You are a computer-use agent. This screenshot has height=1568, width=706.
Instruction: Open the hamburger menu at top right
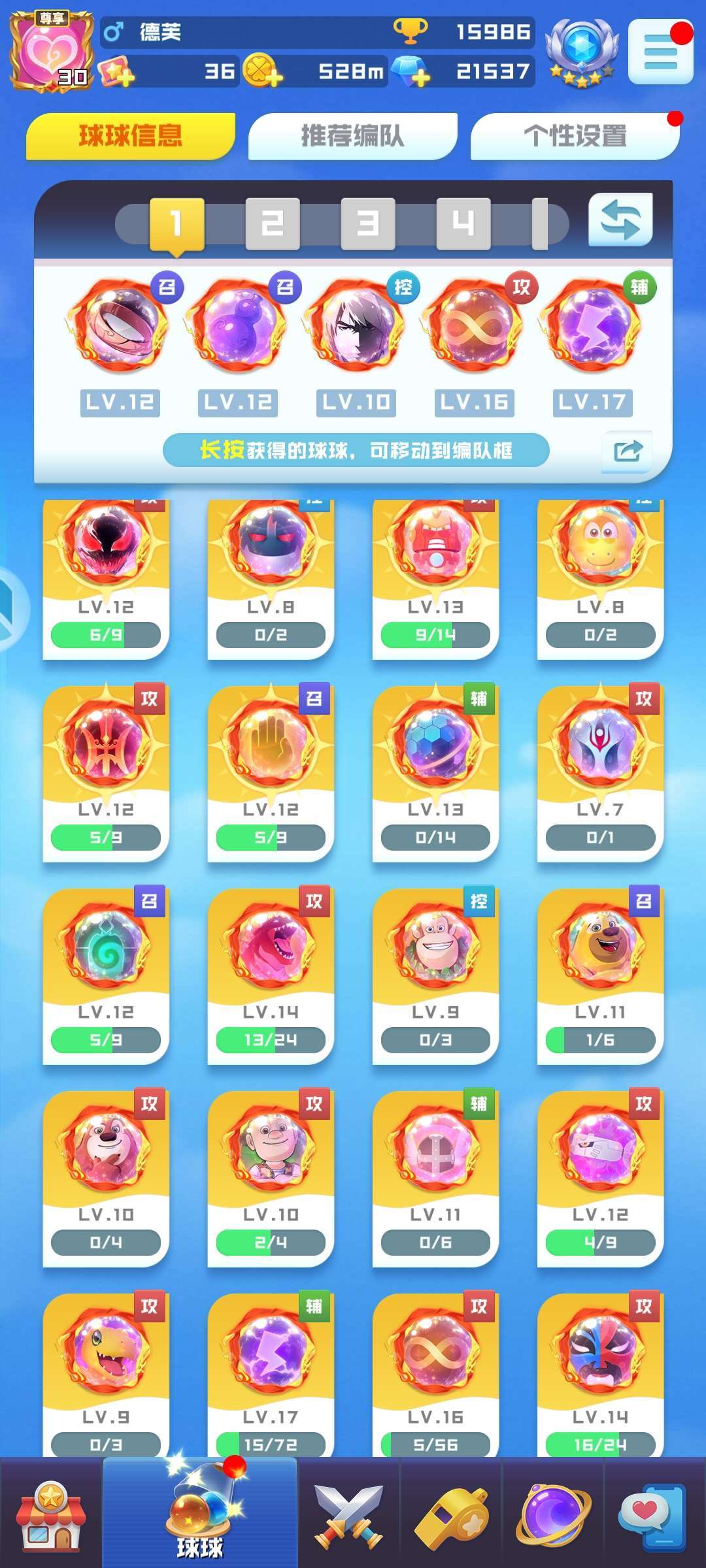coord(660,52)
